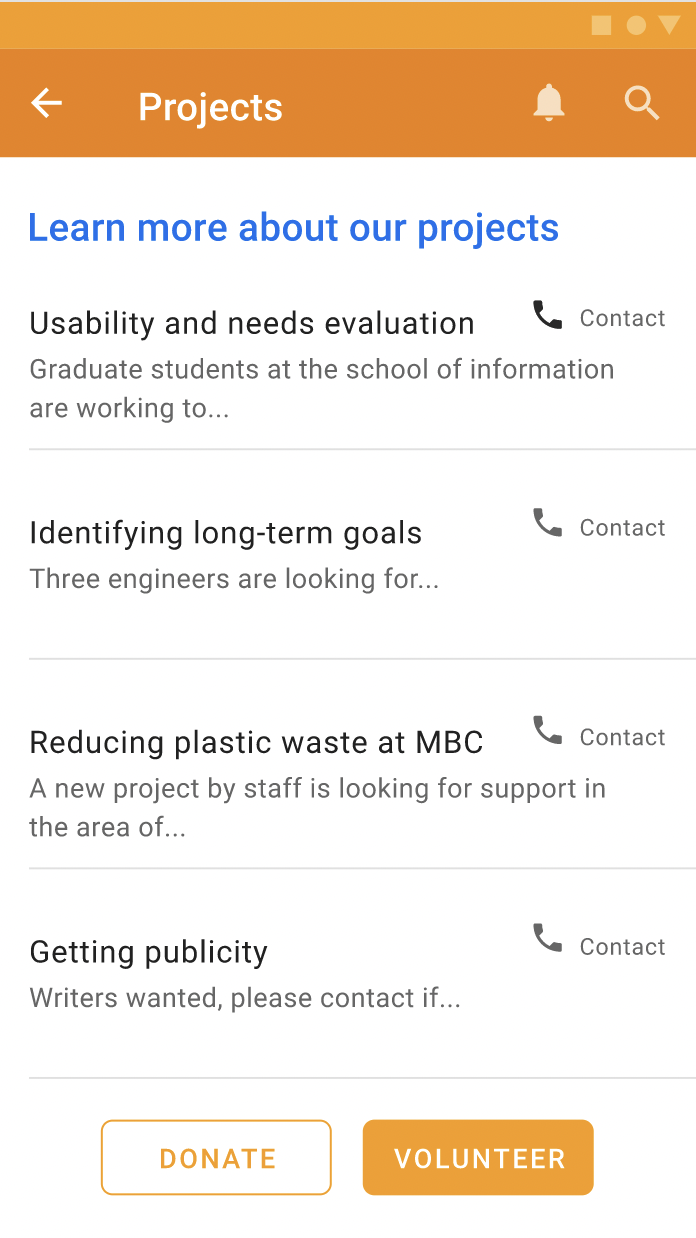The image size is (696, 1238).
Task: Open the Usability and needs evaluation project
Action: pyautogui.click(x=252, y=324)
